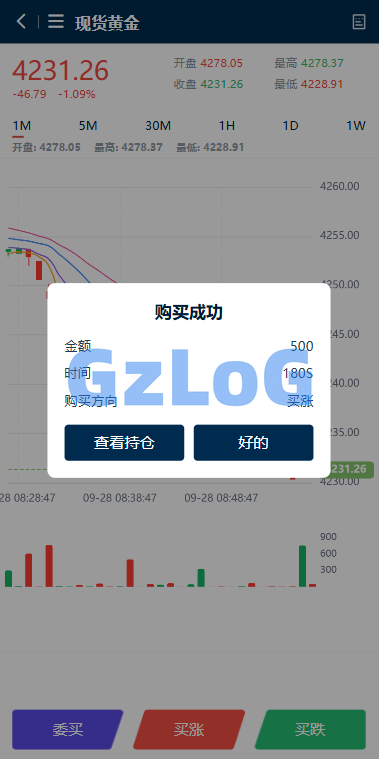Viewport: 379px width, 759px height.
Task: Select the 1H chart interval
Action: [227, 126]
